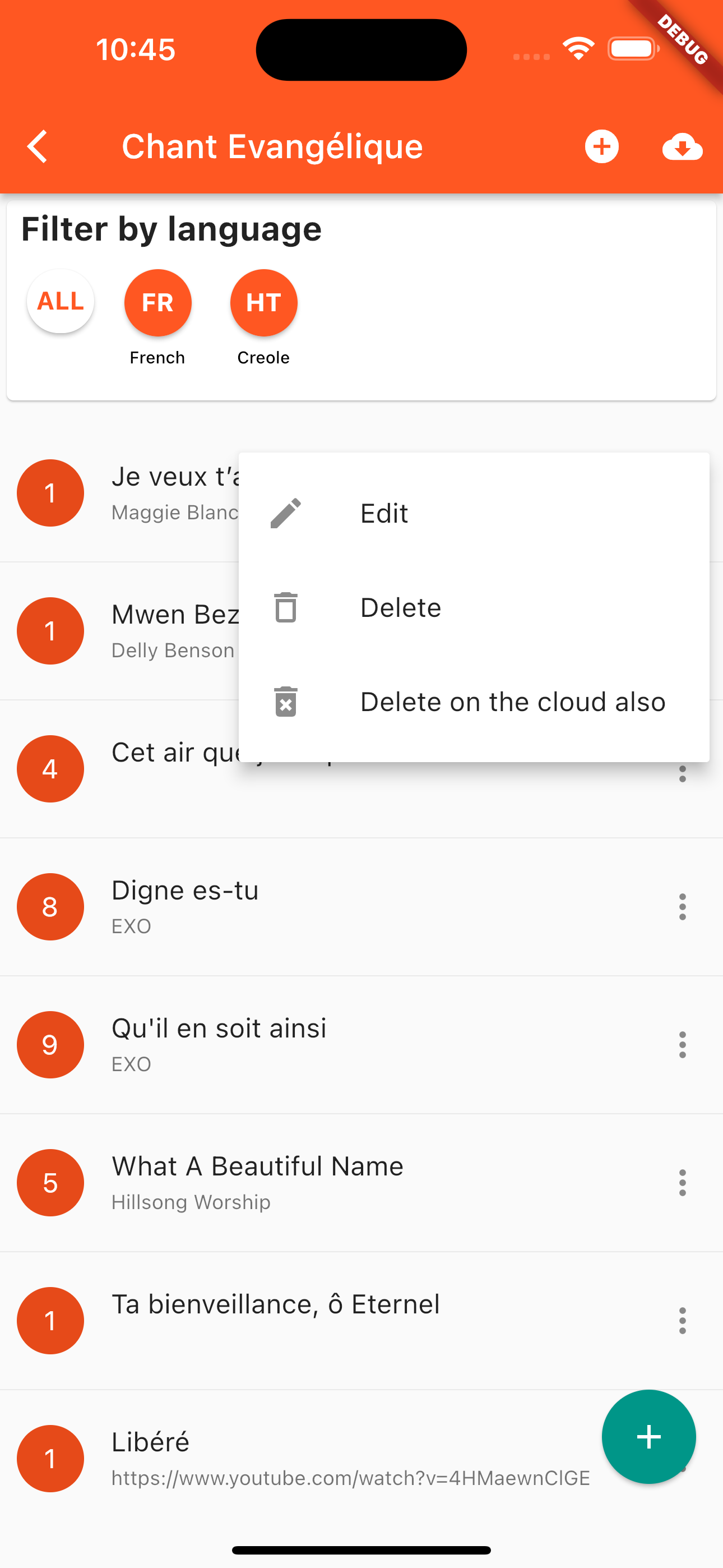This screenshot has width=723, height=1568.
Task: Open options for What A Beautiful Name
Action: tap(682, 1182)
